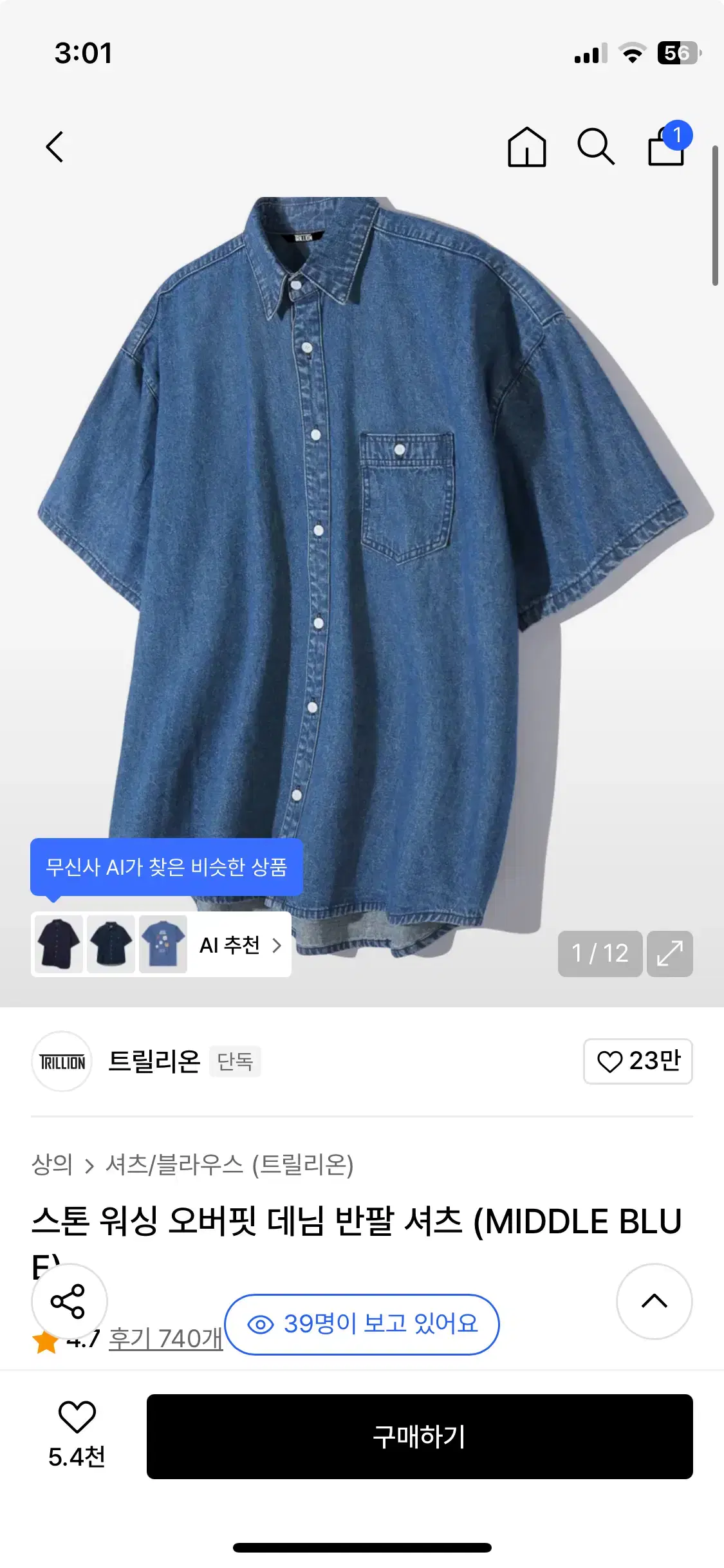The width and height of the screenshot is (724, 1568).
Task: Jump to top with the up arrow button
Action: coord(654,1301)
